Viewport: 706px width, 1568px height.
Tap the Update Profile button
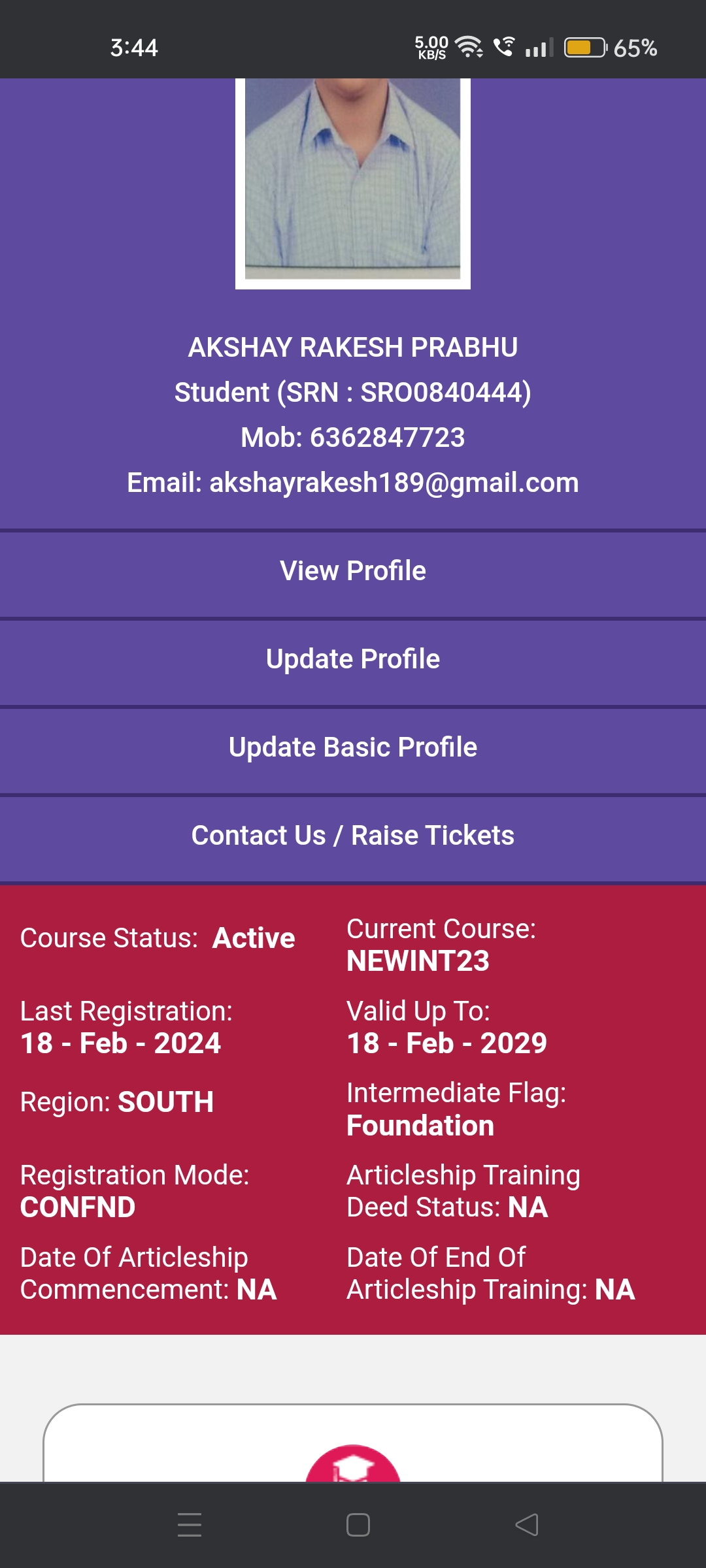click(353, 660)
